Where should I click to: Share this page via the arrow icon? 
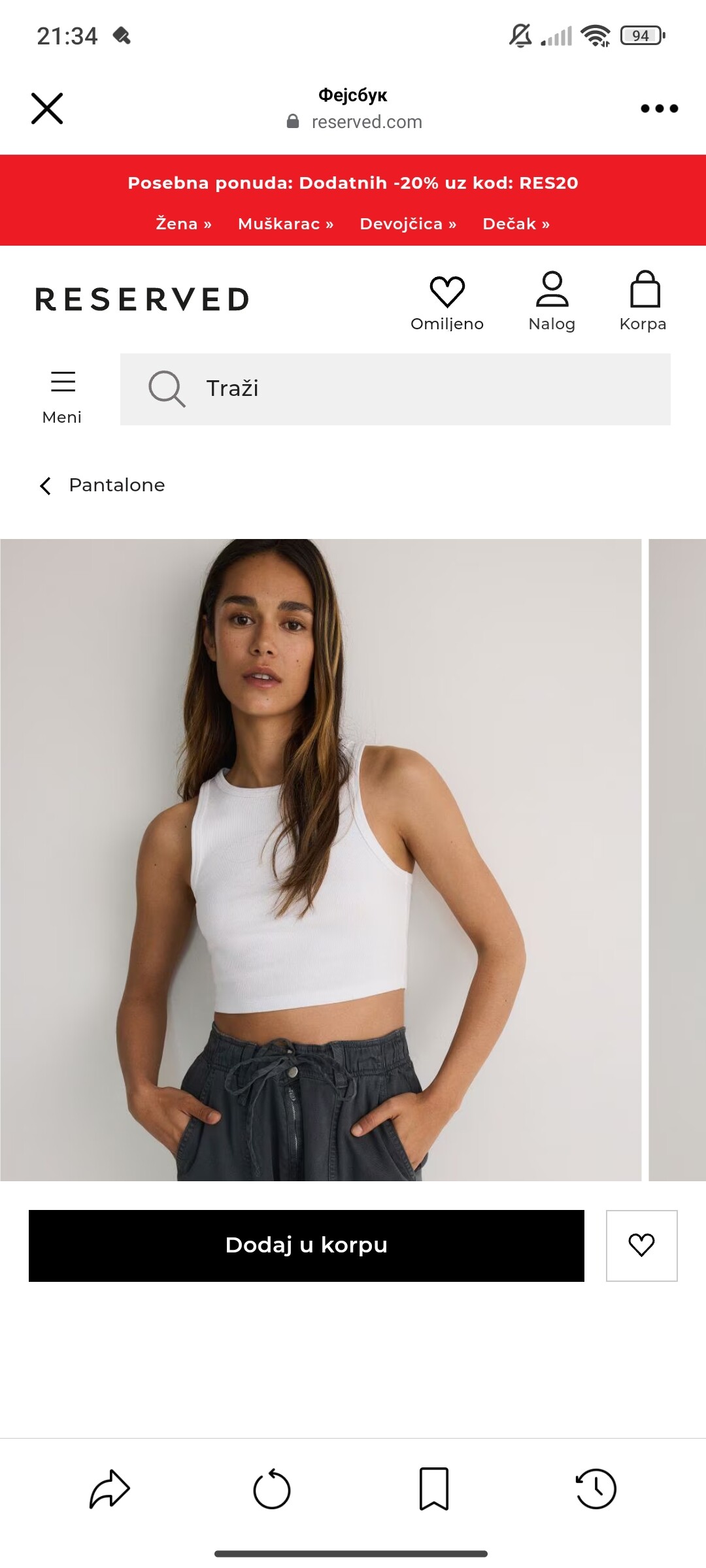(x=110, y=1489)
